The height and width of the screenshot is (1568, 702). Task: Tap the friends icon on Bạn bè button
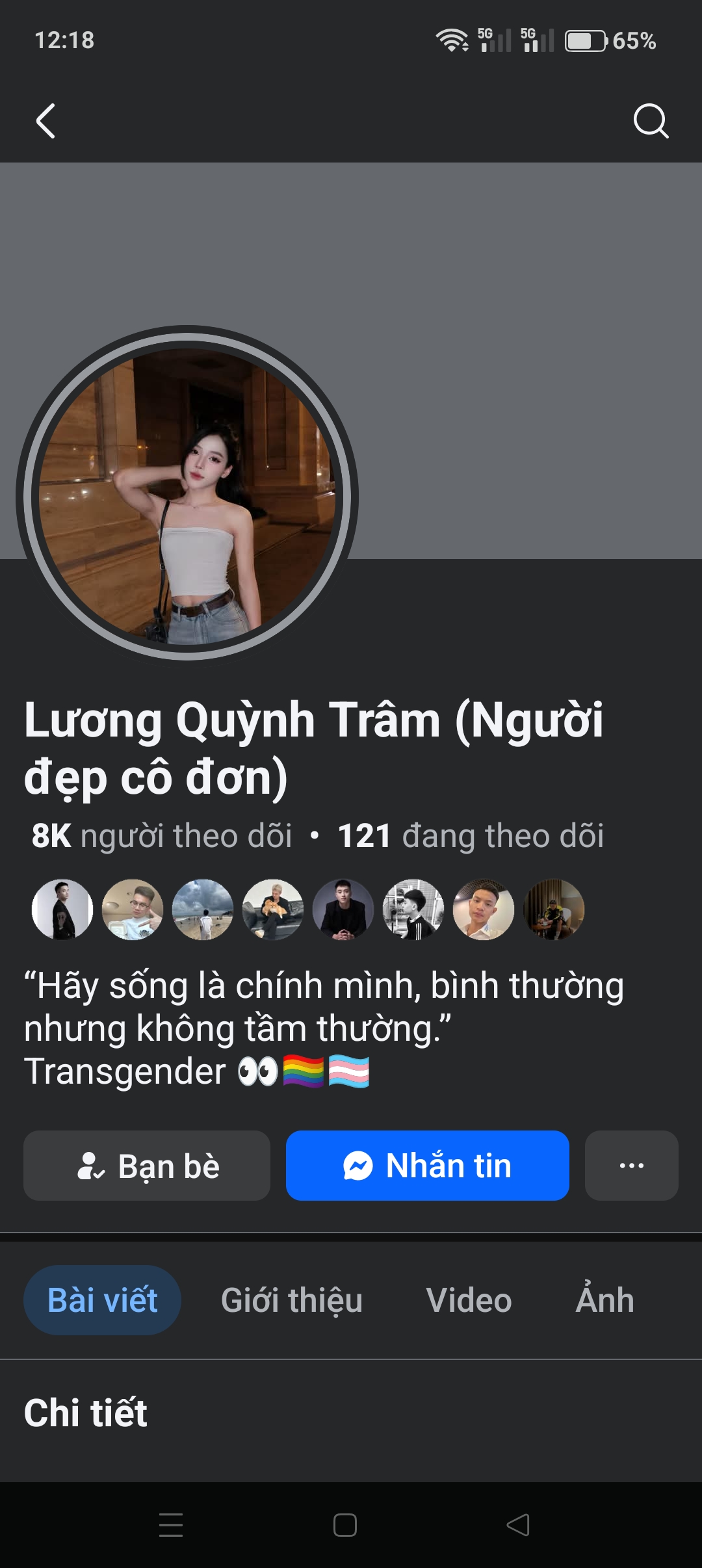tap(91, 1166)
